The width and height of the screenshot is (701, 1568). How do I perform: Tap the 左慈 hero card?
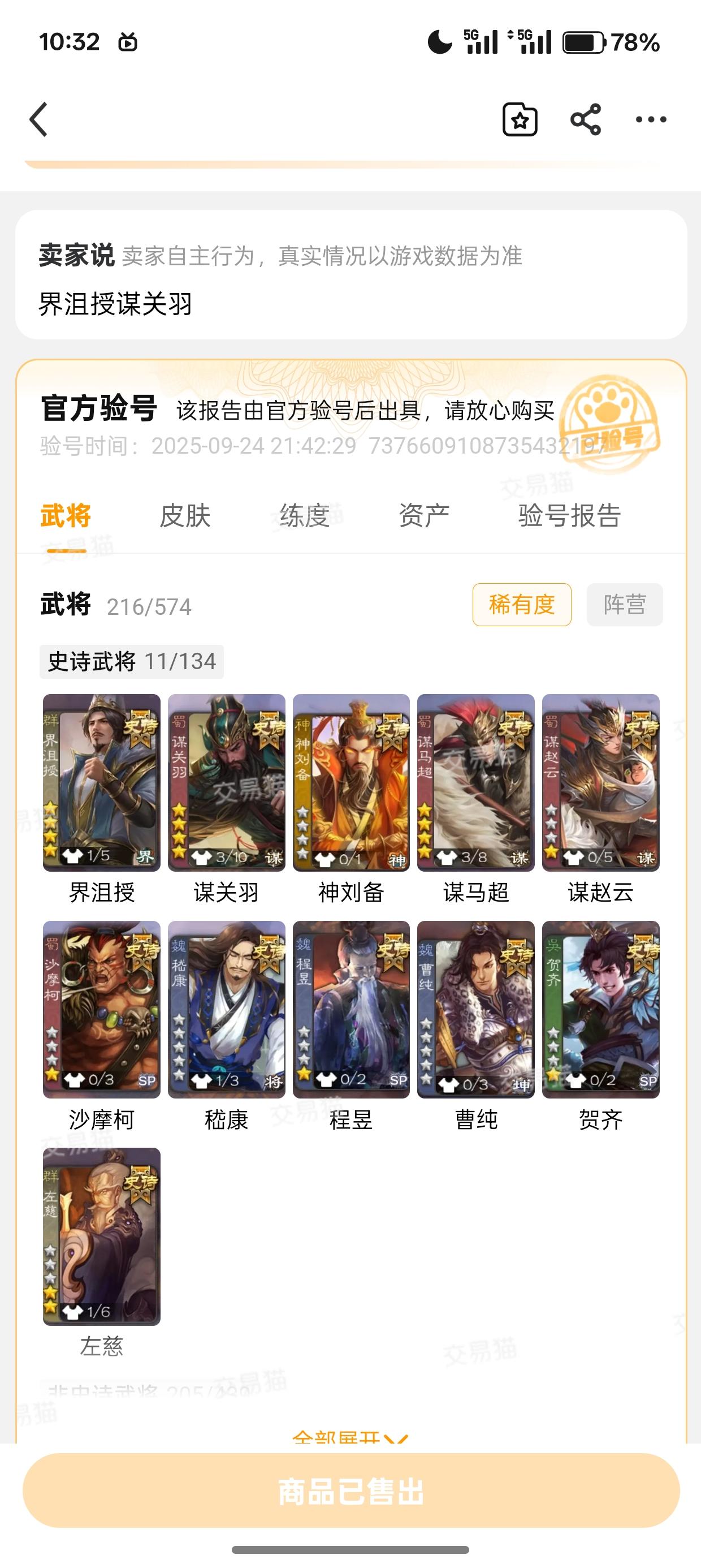coord(102,1237)
